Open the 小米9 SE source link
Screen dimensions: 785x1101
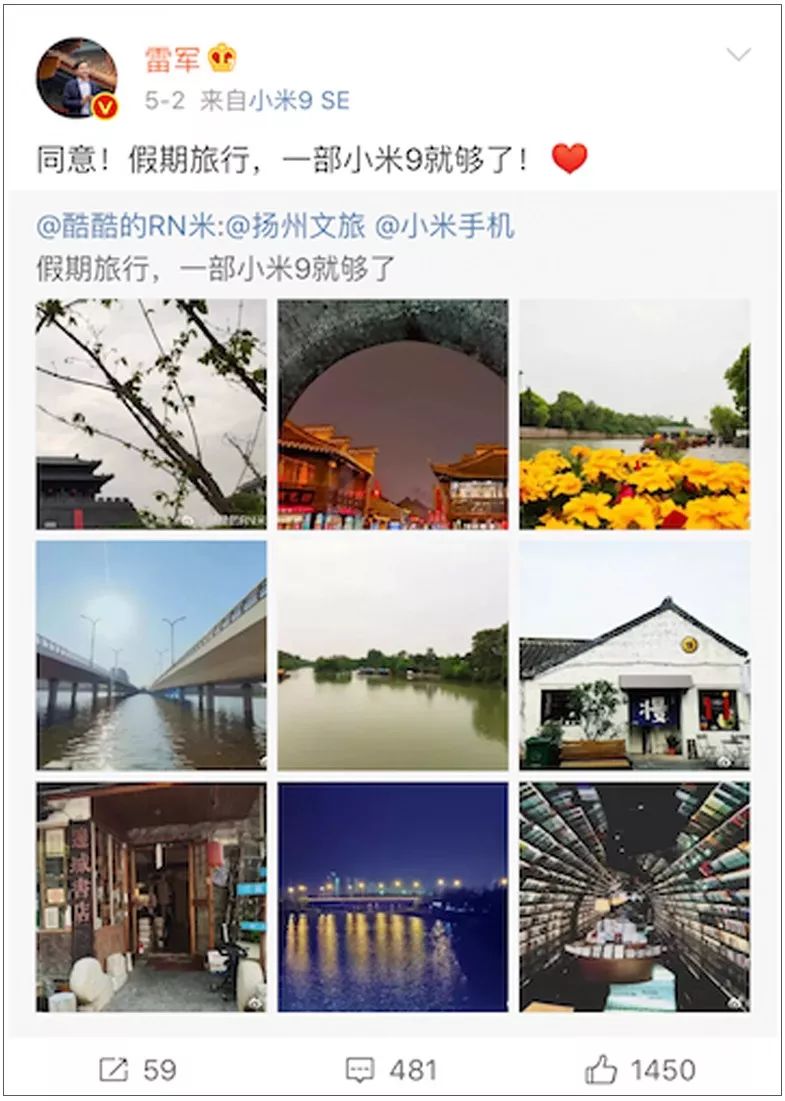(x=299, y=101)
